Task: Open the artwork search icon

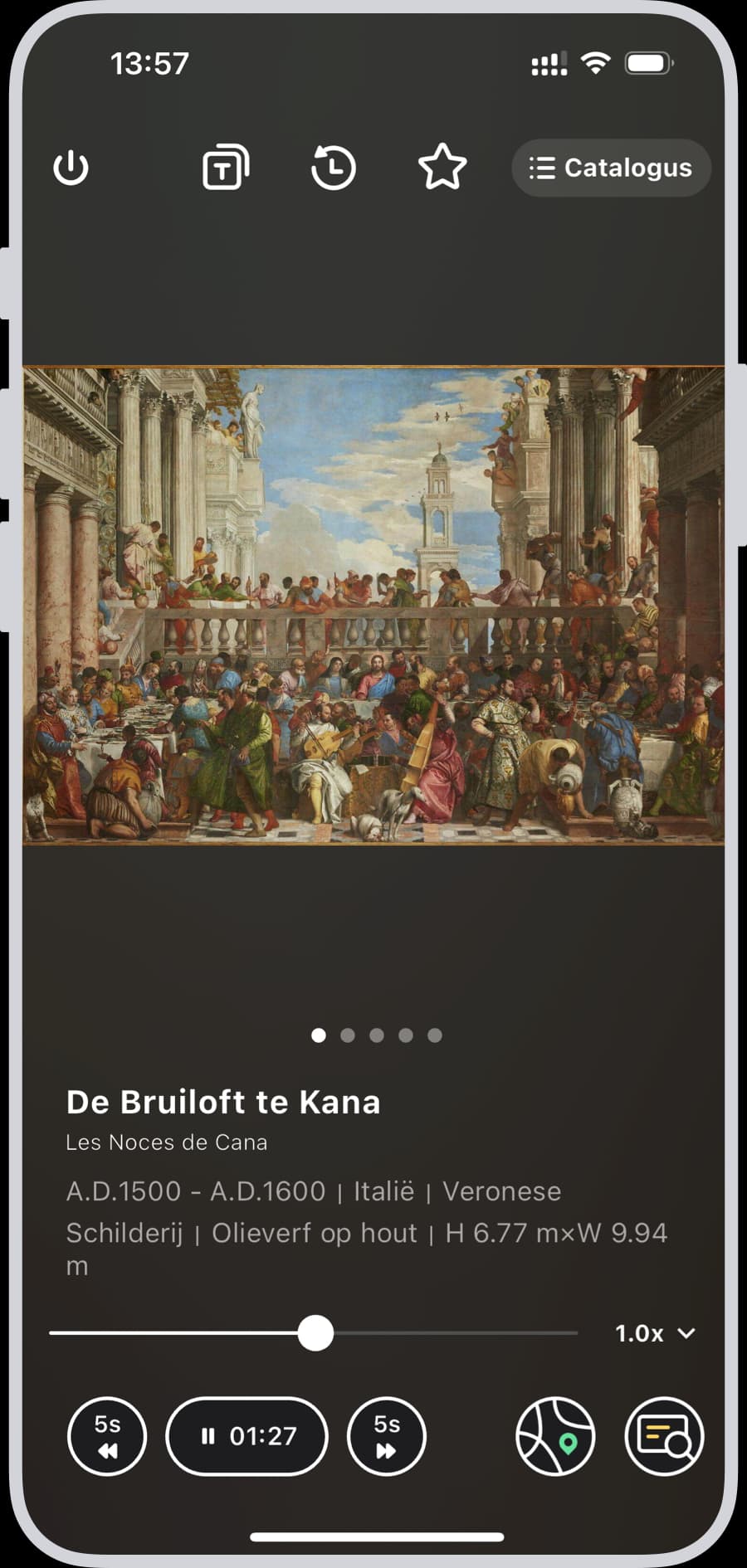Action: (664, 1436)
